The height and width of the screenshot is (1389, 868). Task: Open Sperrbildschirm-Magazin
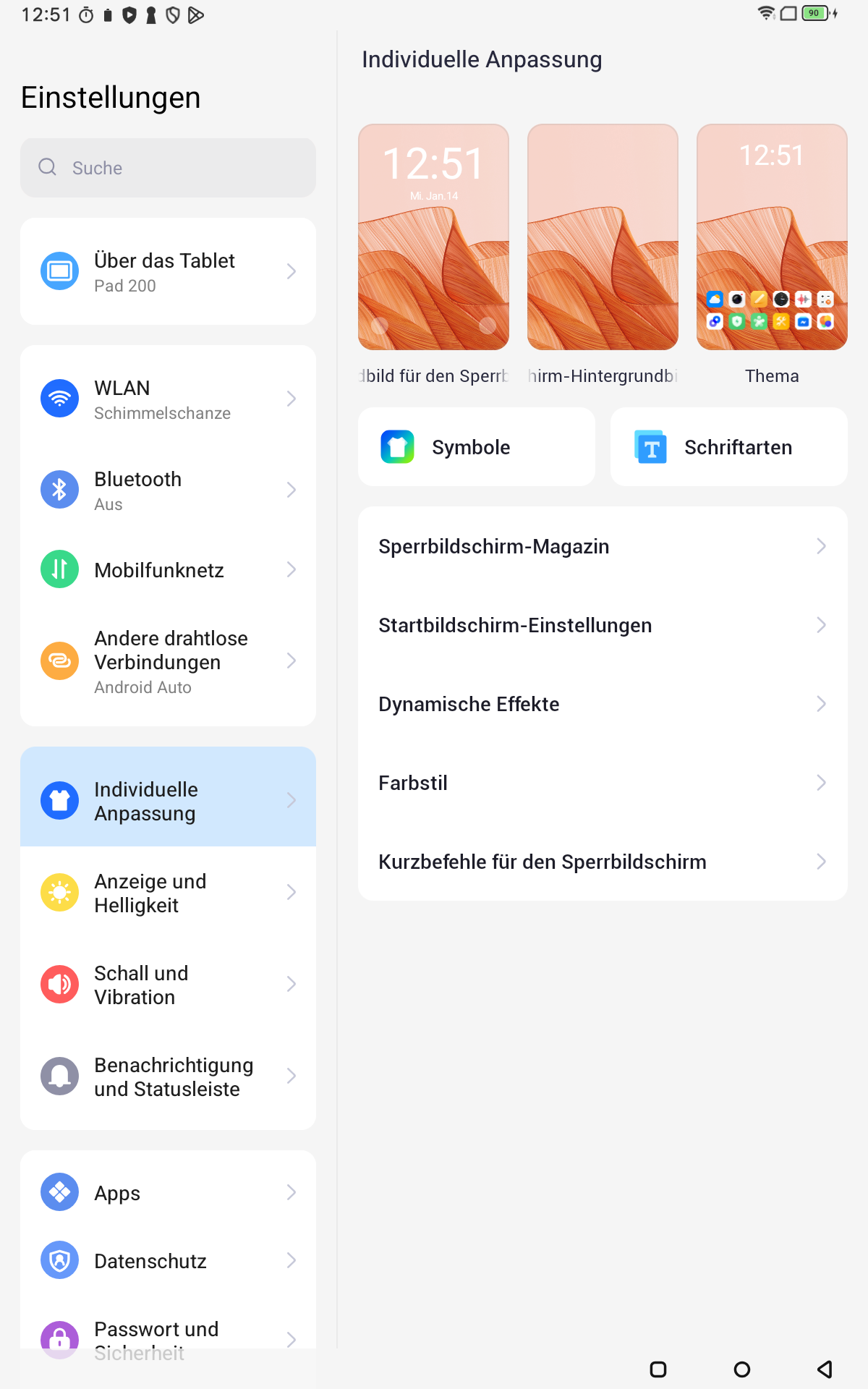click(x=602, y=546)
